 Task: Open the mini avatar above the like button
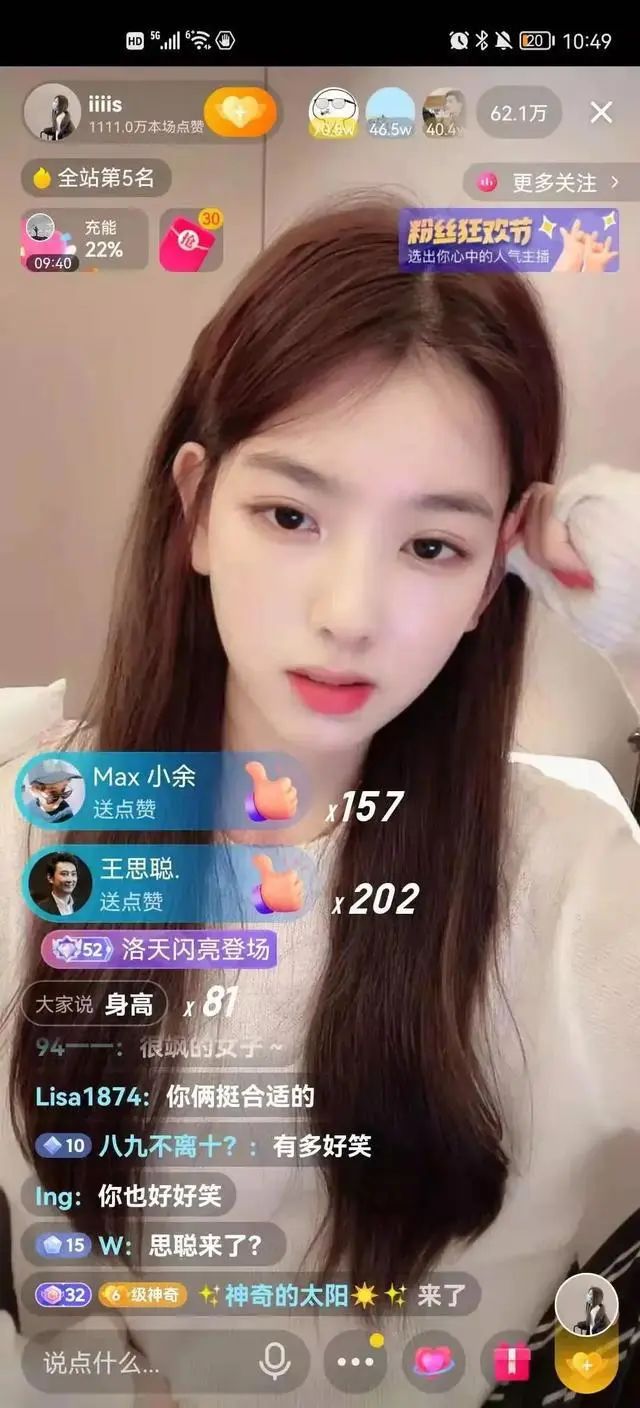click(x=586, y=1305)
